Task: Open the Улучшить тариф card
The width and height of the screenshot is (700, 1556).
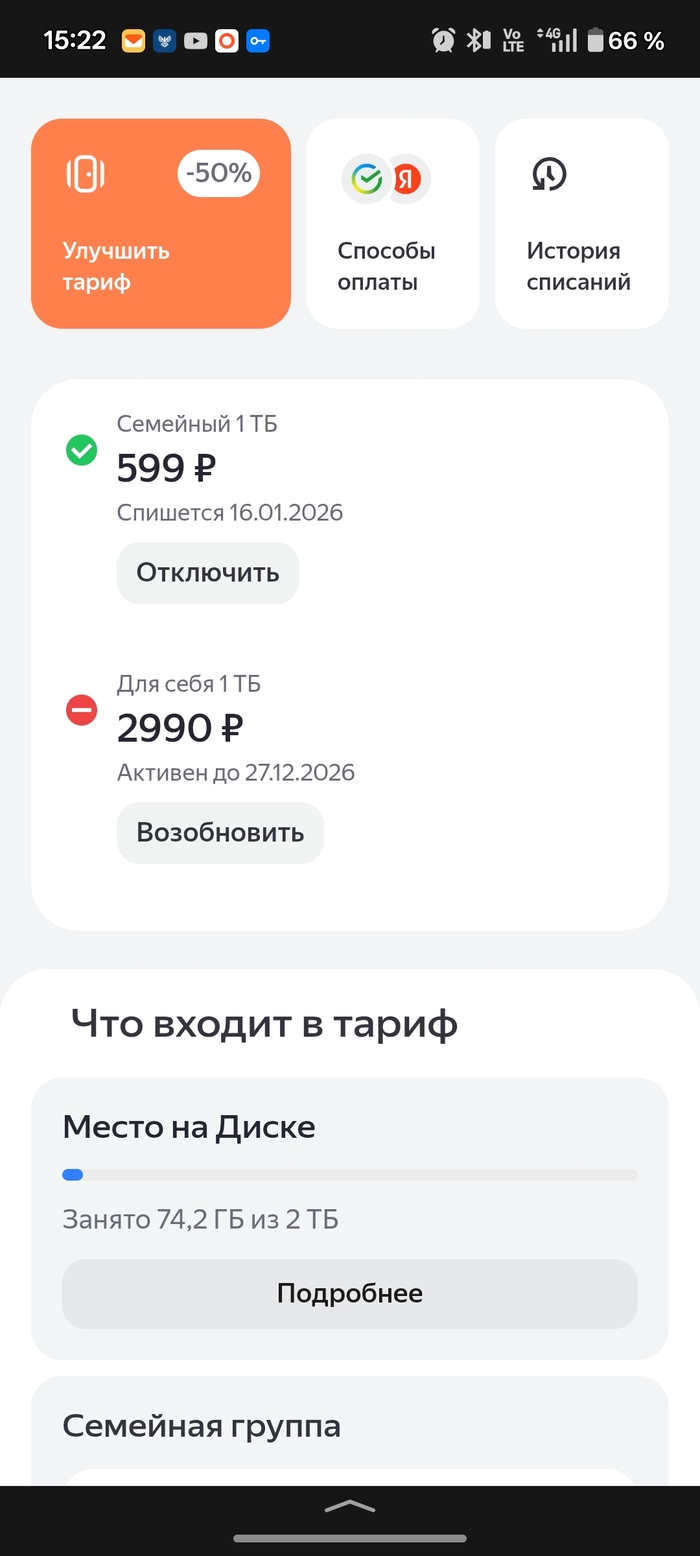Action: [x=160, y=223]
